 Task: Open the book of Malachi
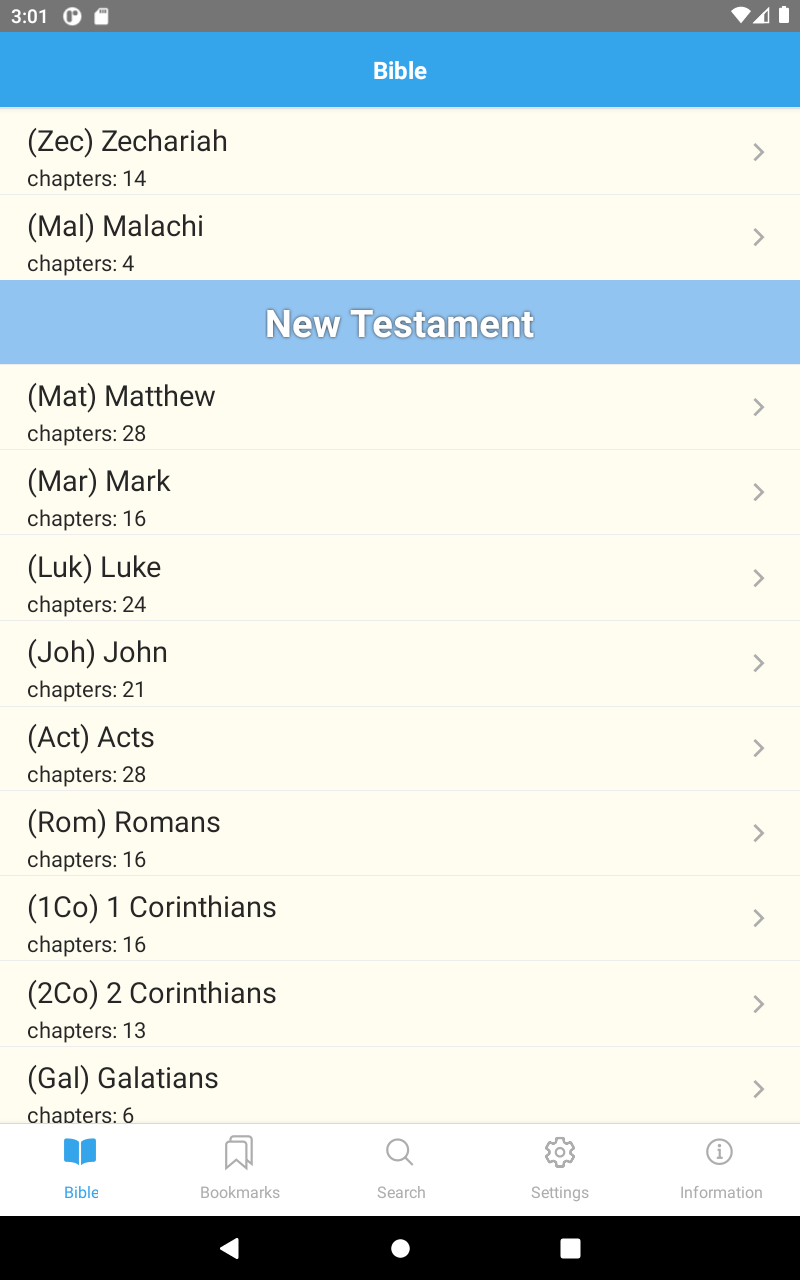pyautogui.click(x=400, y=238)
